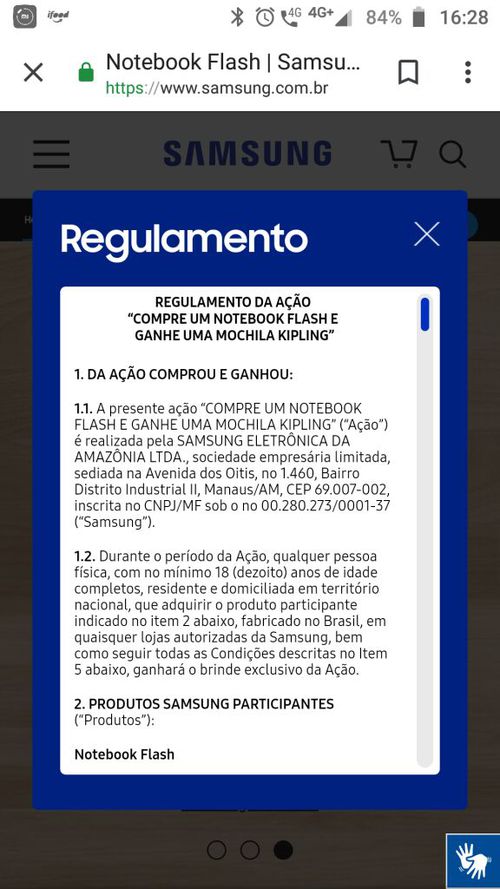Tap the Regulamento scrollbar thumb
Image resolution: width=500 pixels, height=889 pixels.
pos(425,314)
